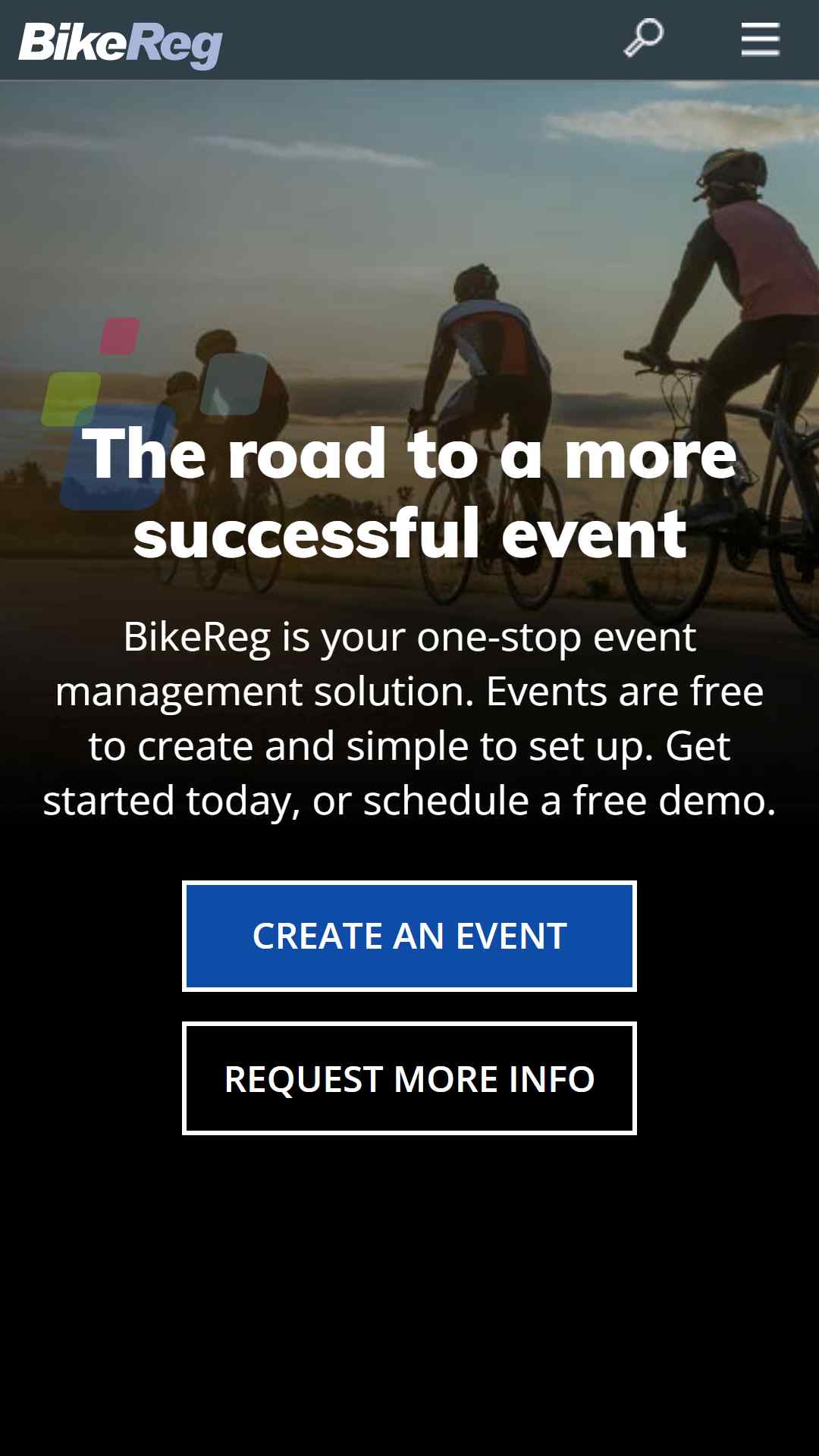Open the hamburger menu

click(760, 39)
